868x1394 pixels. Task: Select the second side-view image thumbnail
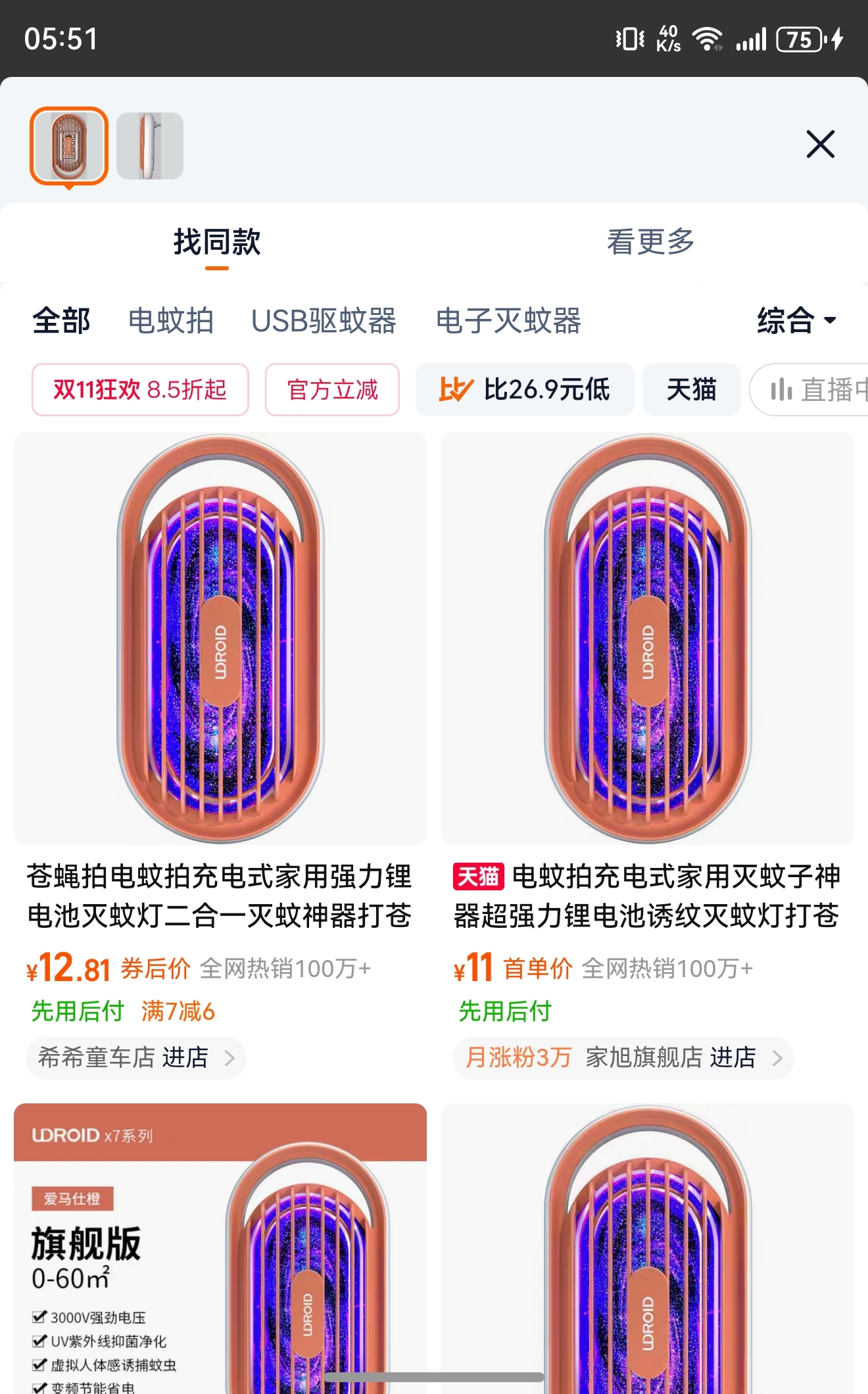tap(150, 145)
